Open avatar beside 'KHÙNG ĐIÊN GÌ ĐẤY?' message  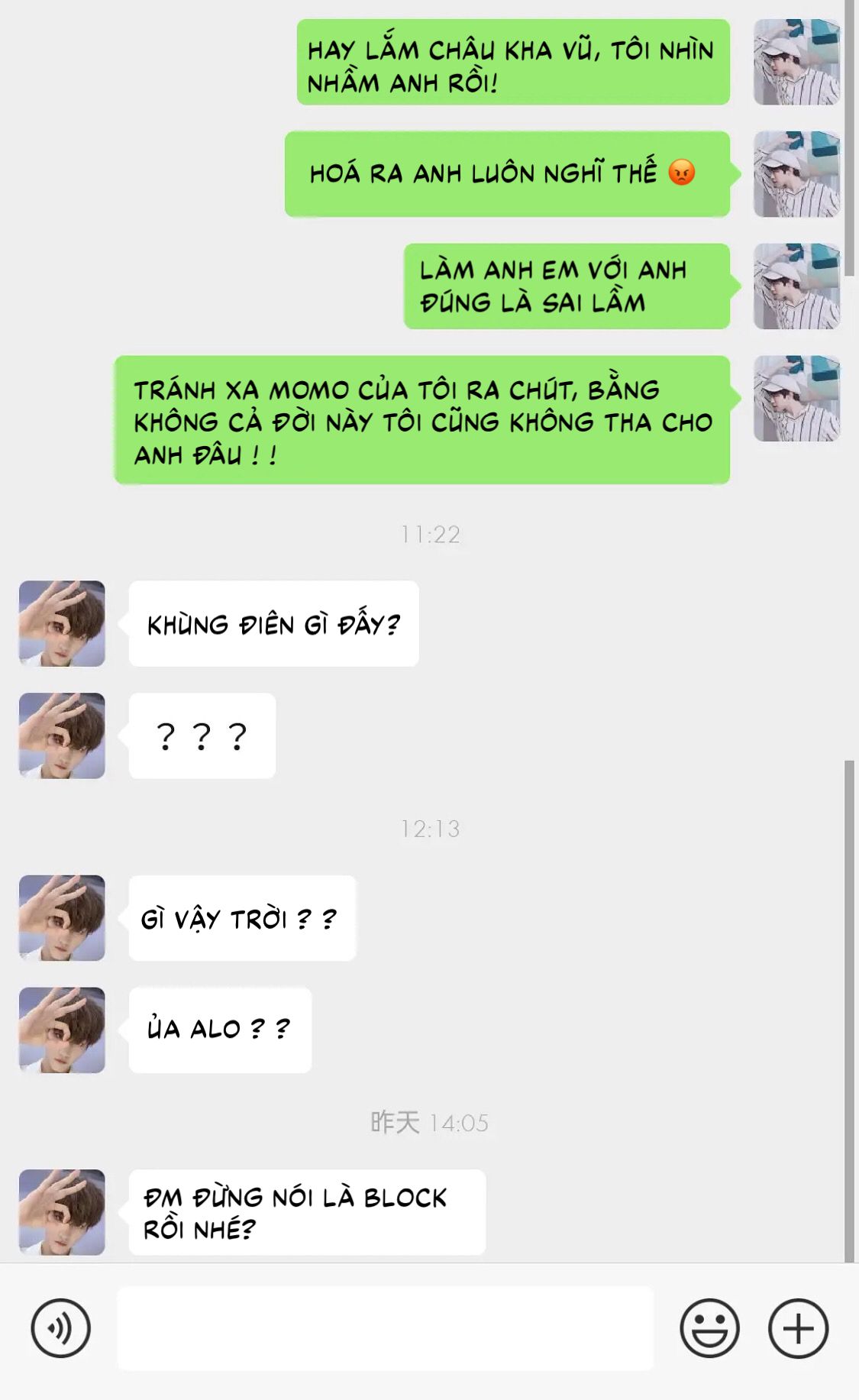(x=62, y=623)
